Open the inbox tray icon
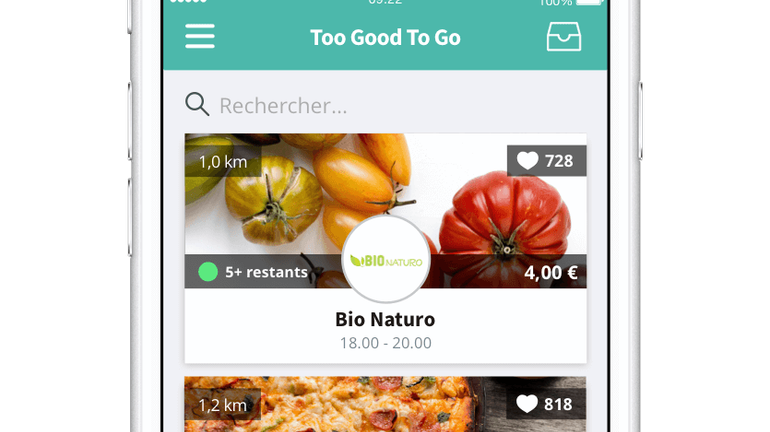This screenshot has height=432, width=770. (x=564, y=37)
